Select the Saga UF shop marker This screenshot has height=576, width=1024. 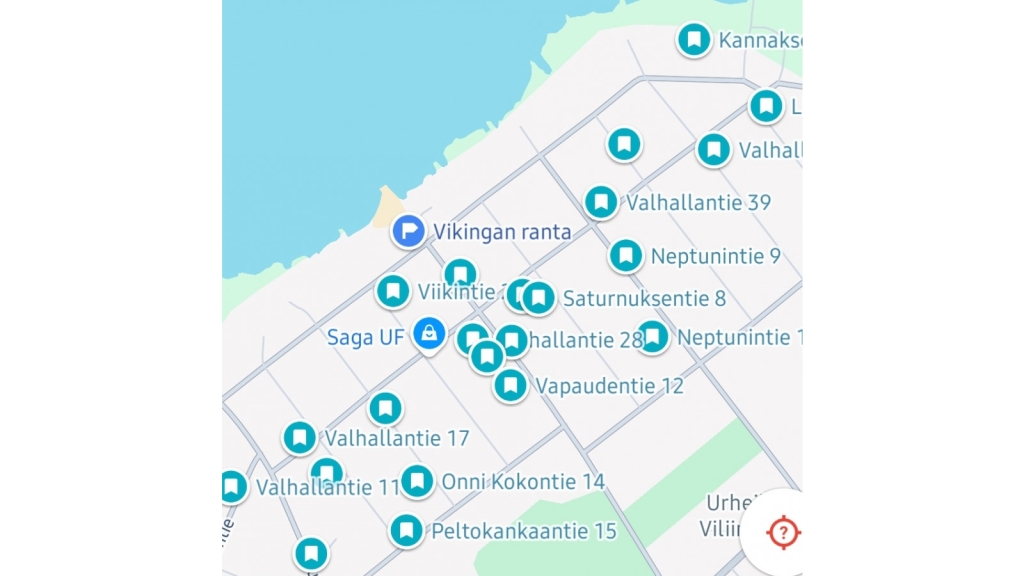429,333
